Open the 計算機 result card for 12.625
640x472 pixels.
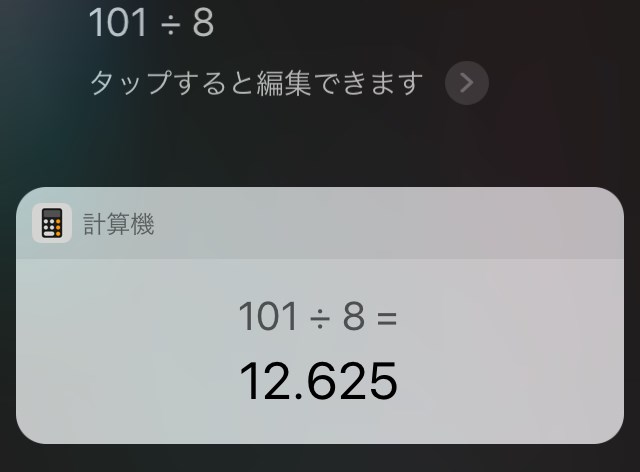[319, 348]
